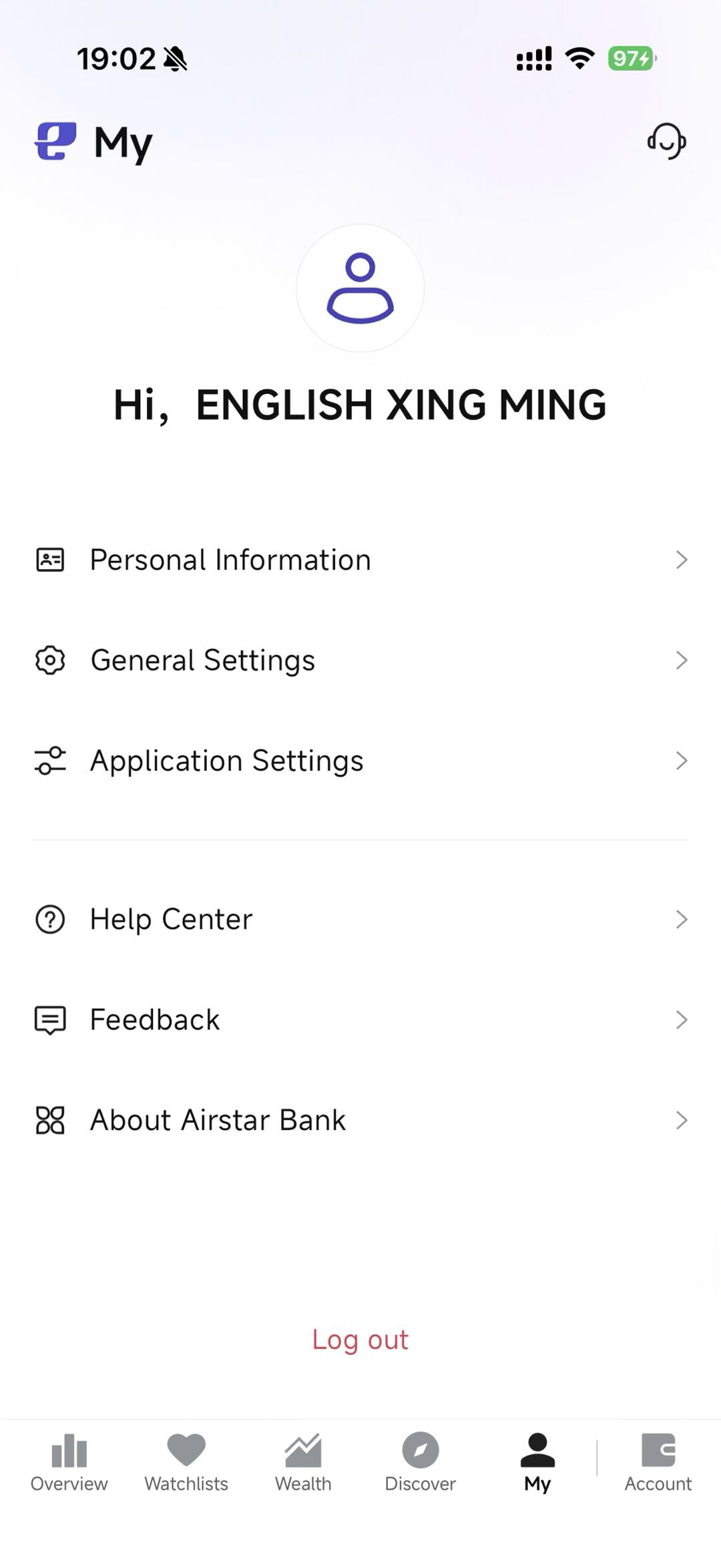Image resolution: width=721 pixels, height=1568 pixels.
Task: Switch to the Overview tab
Action: [69, 1462]
